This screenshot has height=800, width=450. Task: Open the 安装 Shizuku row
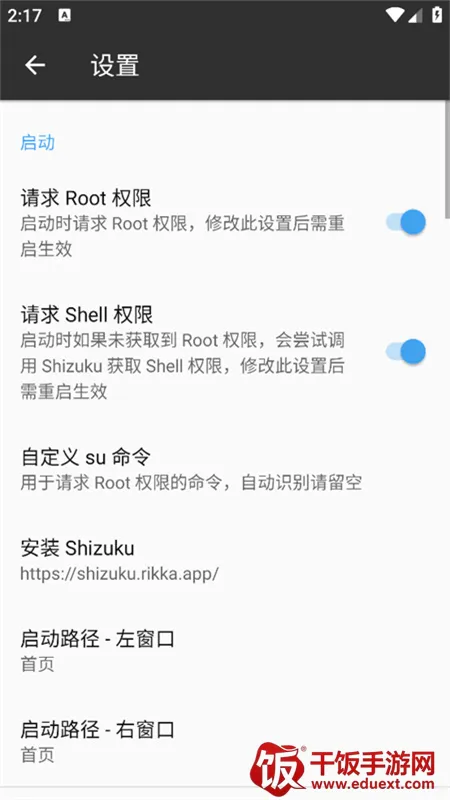(225, 560)
